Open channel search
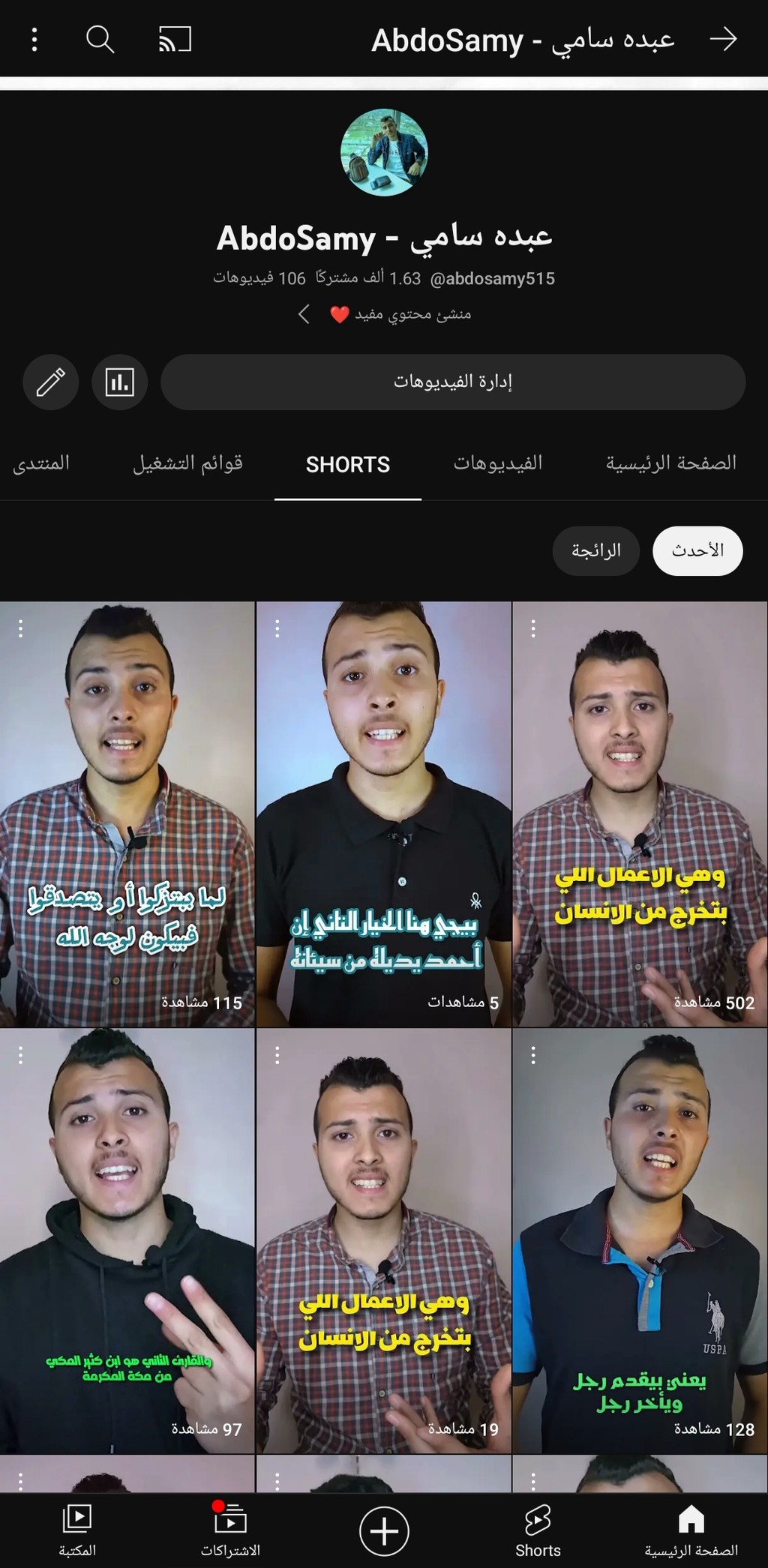 [100, 39]
